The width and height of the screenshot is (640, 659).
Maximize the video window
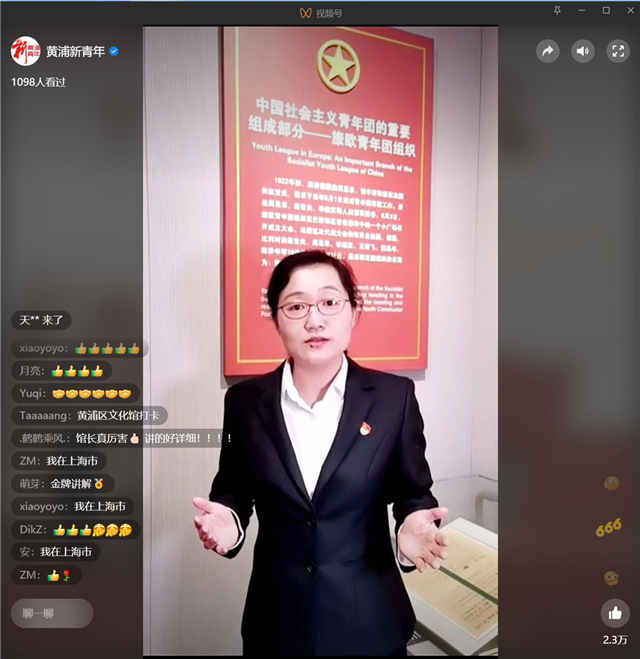point(606,10)
